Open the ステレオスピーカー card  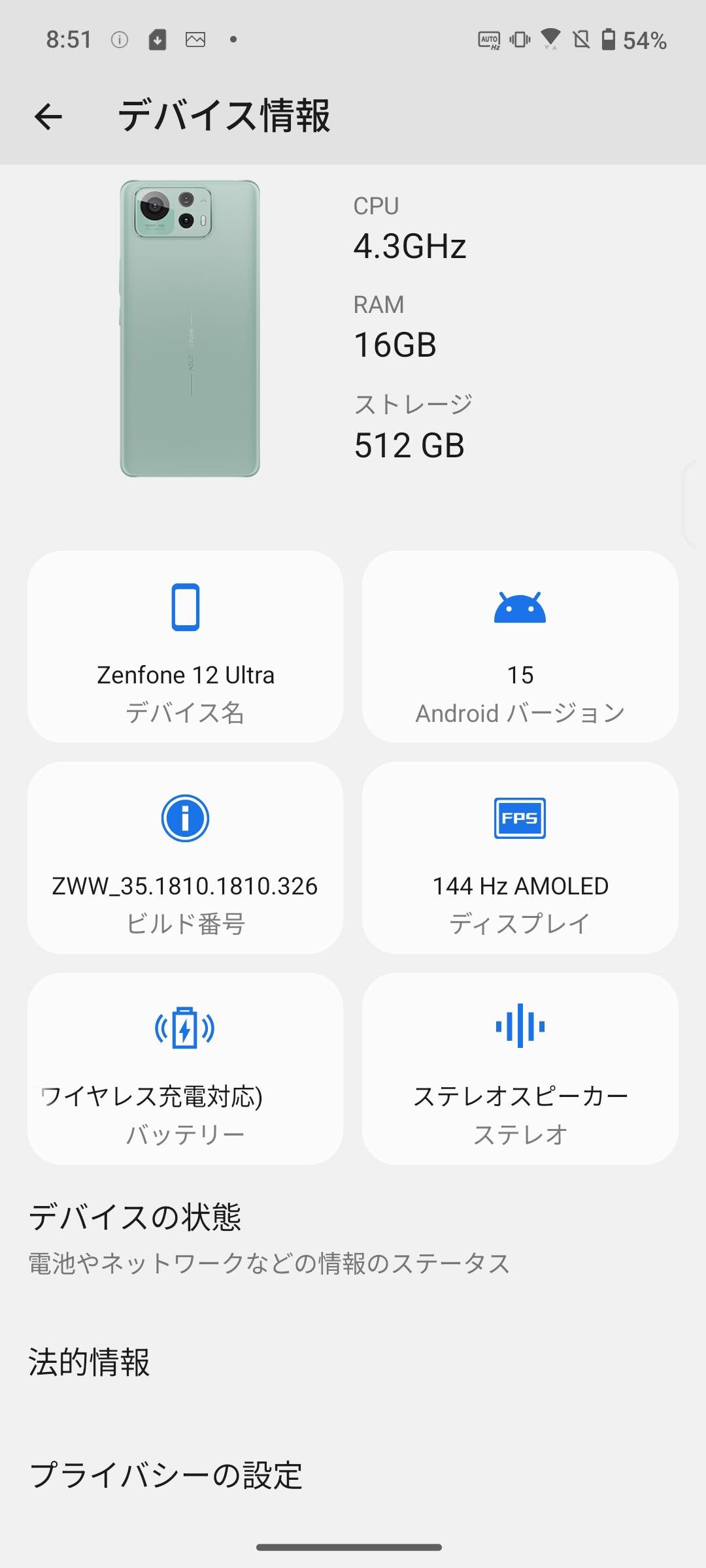(x=520, y=1068)
